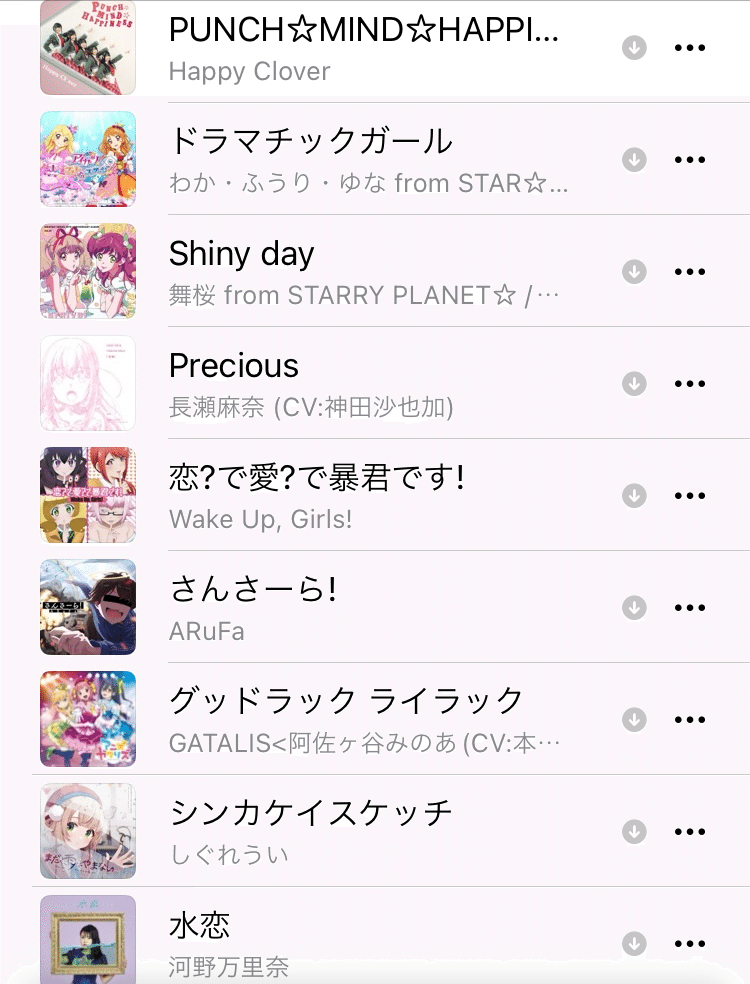
Task: Tap the グッドラック ライラック album cover
Action: click(x=88, y=719)
